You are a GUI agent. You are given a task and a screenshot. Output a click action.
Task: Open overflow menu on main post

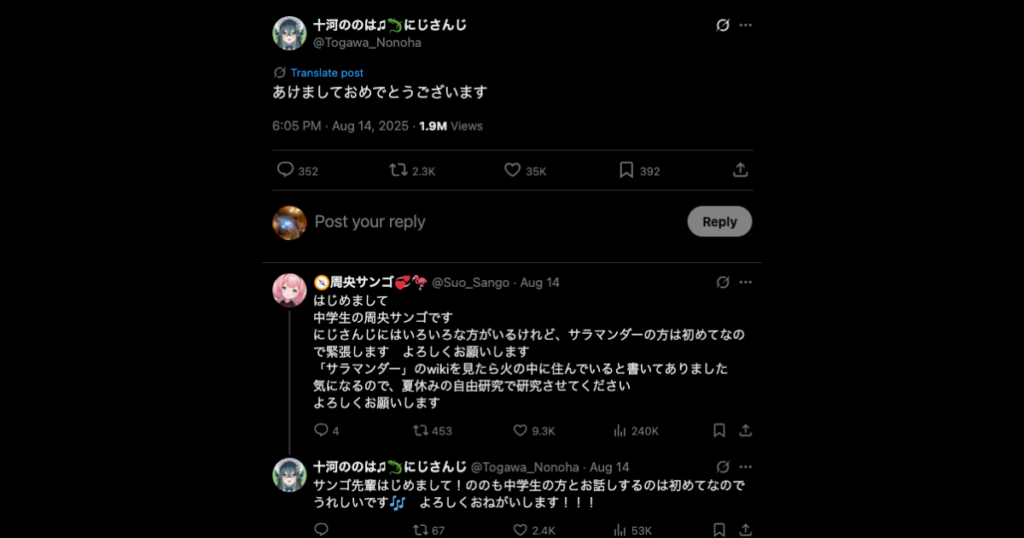click(x=745, y=25)
